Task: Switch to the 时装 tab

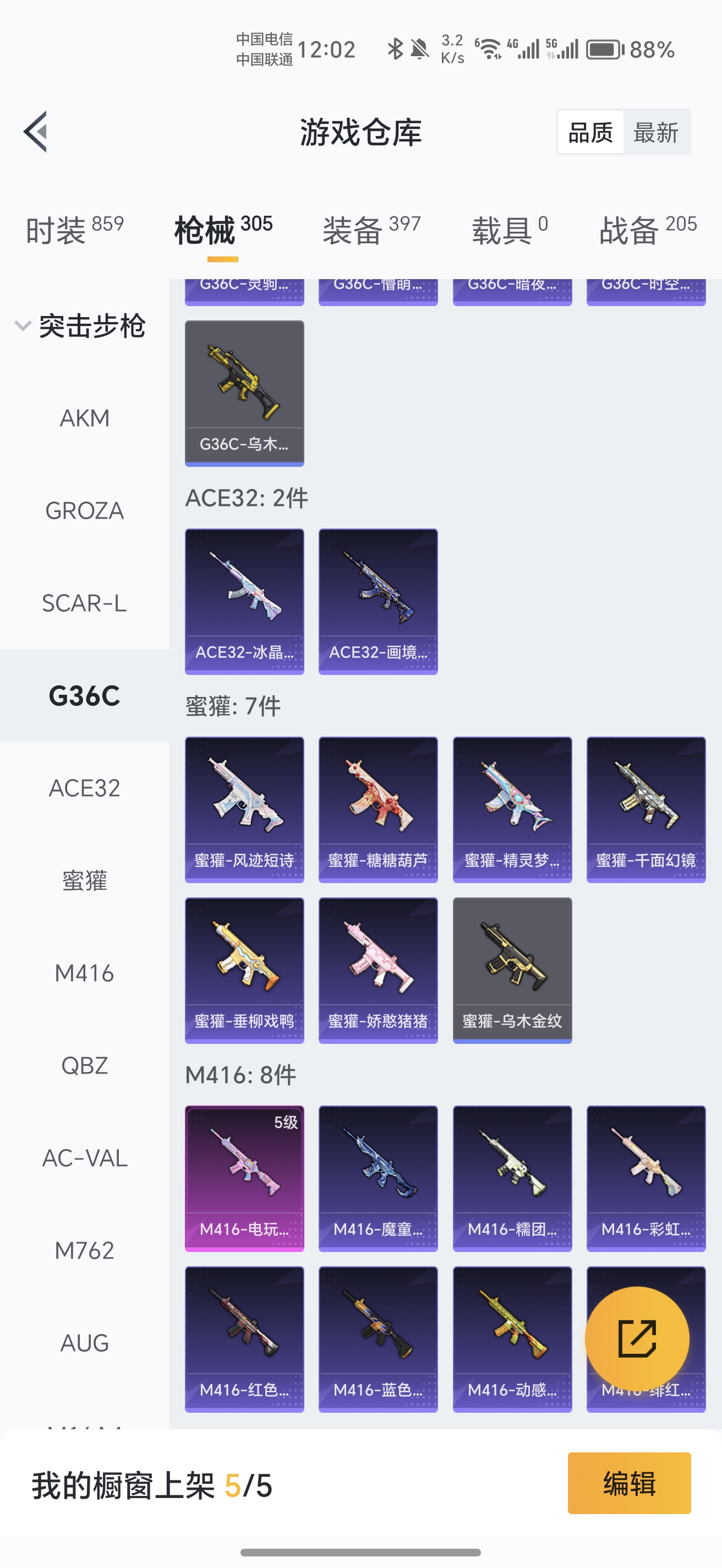Action: coord(74,230)
